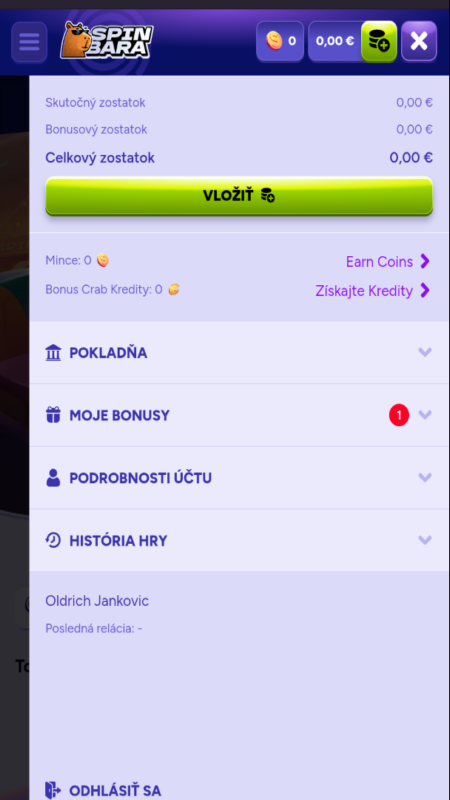Expand the POKLADŇA section

pos(239,353)
